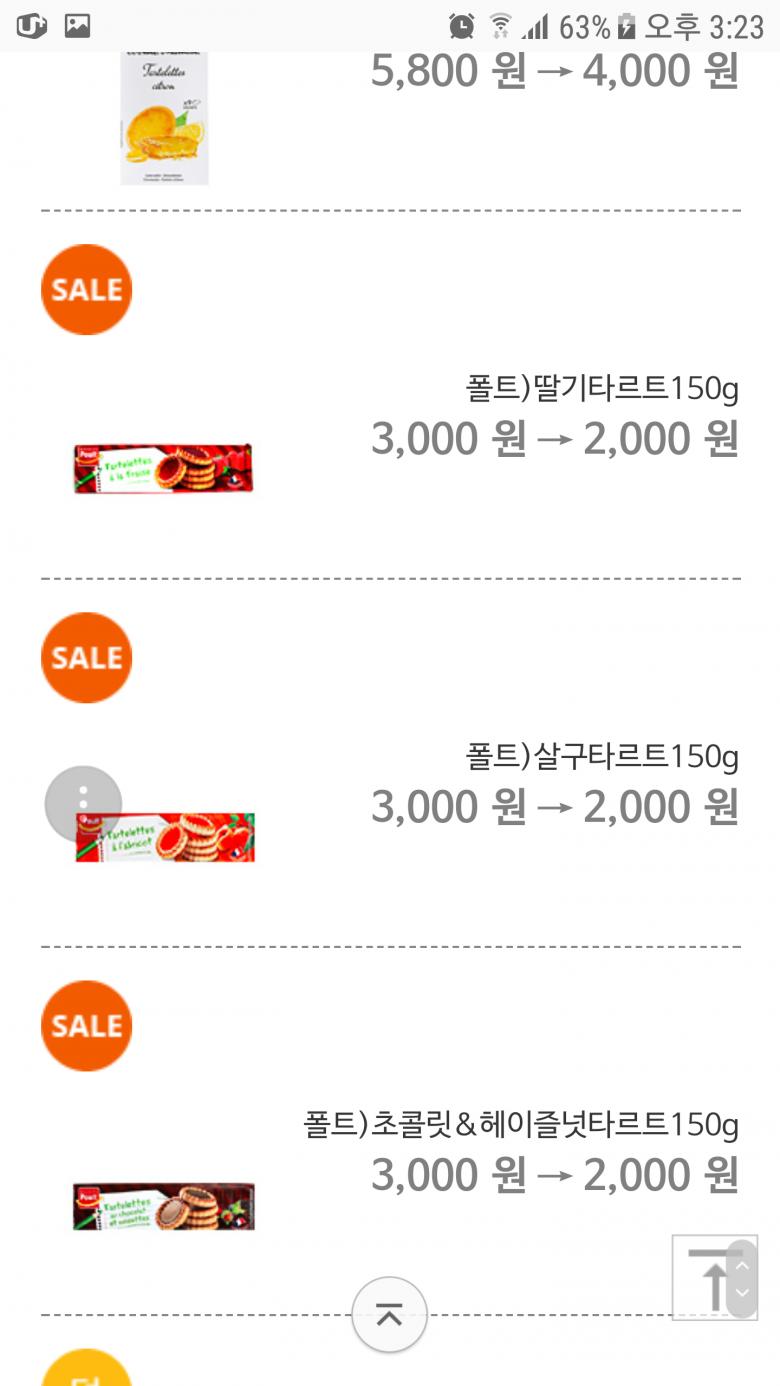This screenshot has height=1386, width=780.
Task: Select the 폴트)초콜릿&헤이즐넛타르트150g item
Action: tap(520, 1125)
